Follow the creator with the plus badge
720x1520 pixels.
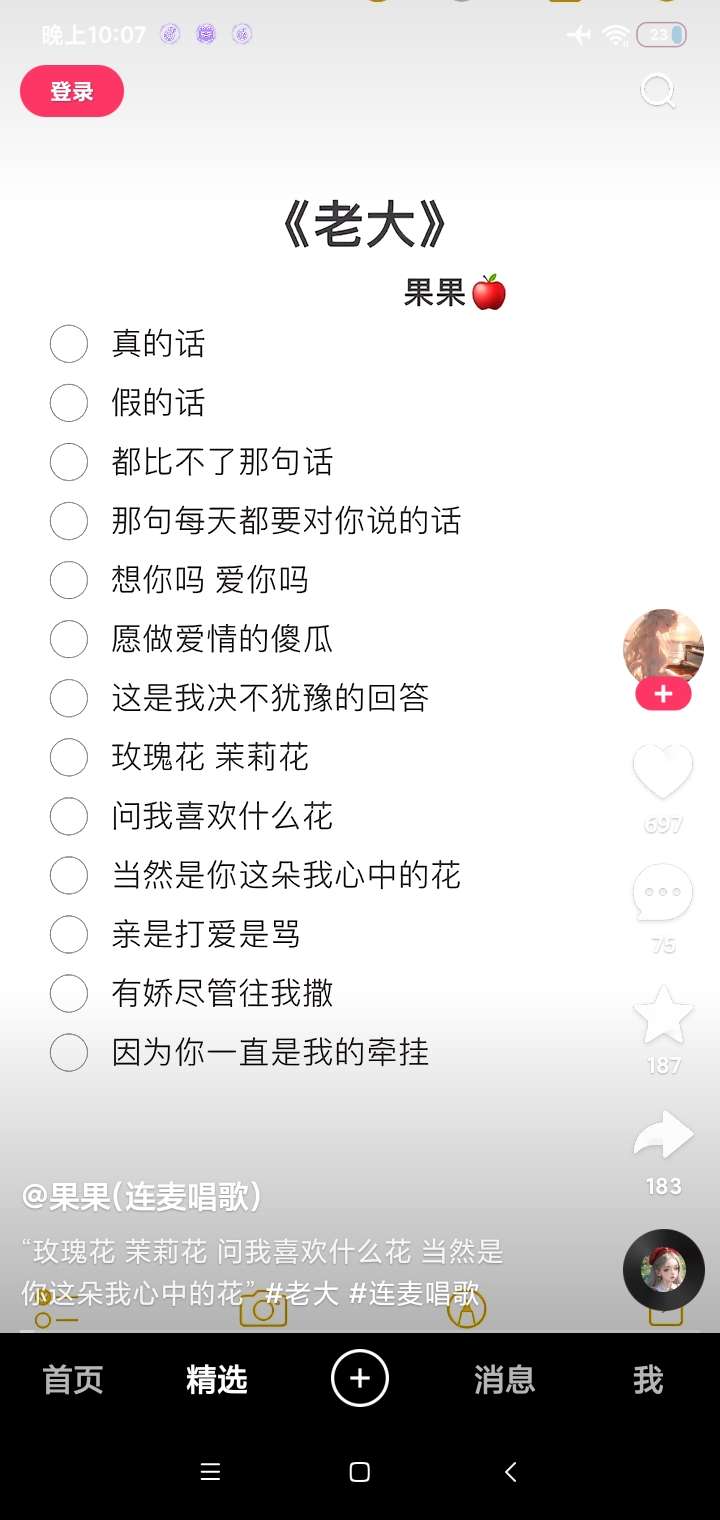click(663, 694)
